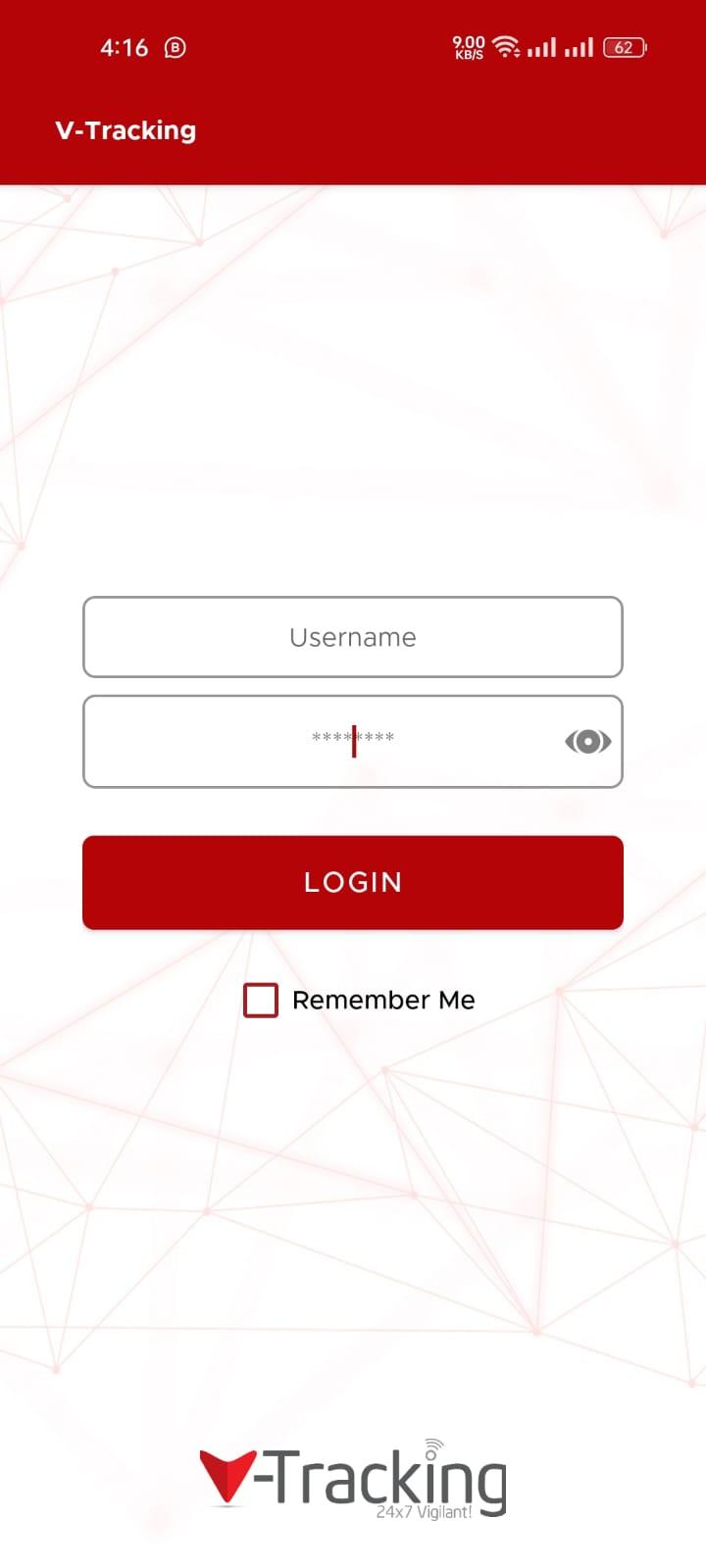
Task: Tap the LOGIN button
Action: point(353,882)
